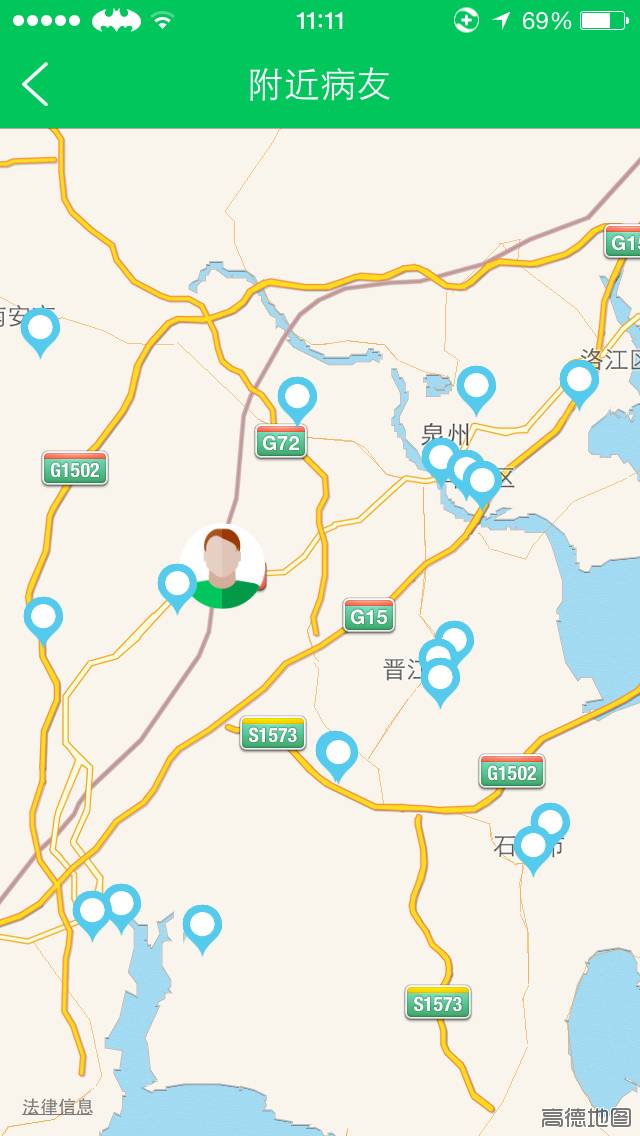Go back from the 附近病友 screen
The height and width of the screenshot is (1136, 640).
click(36, 84)
